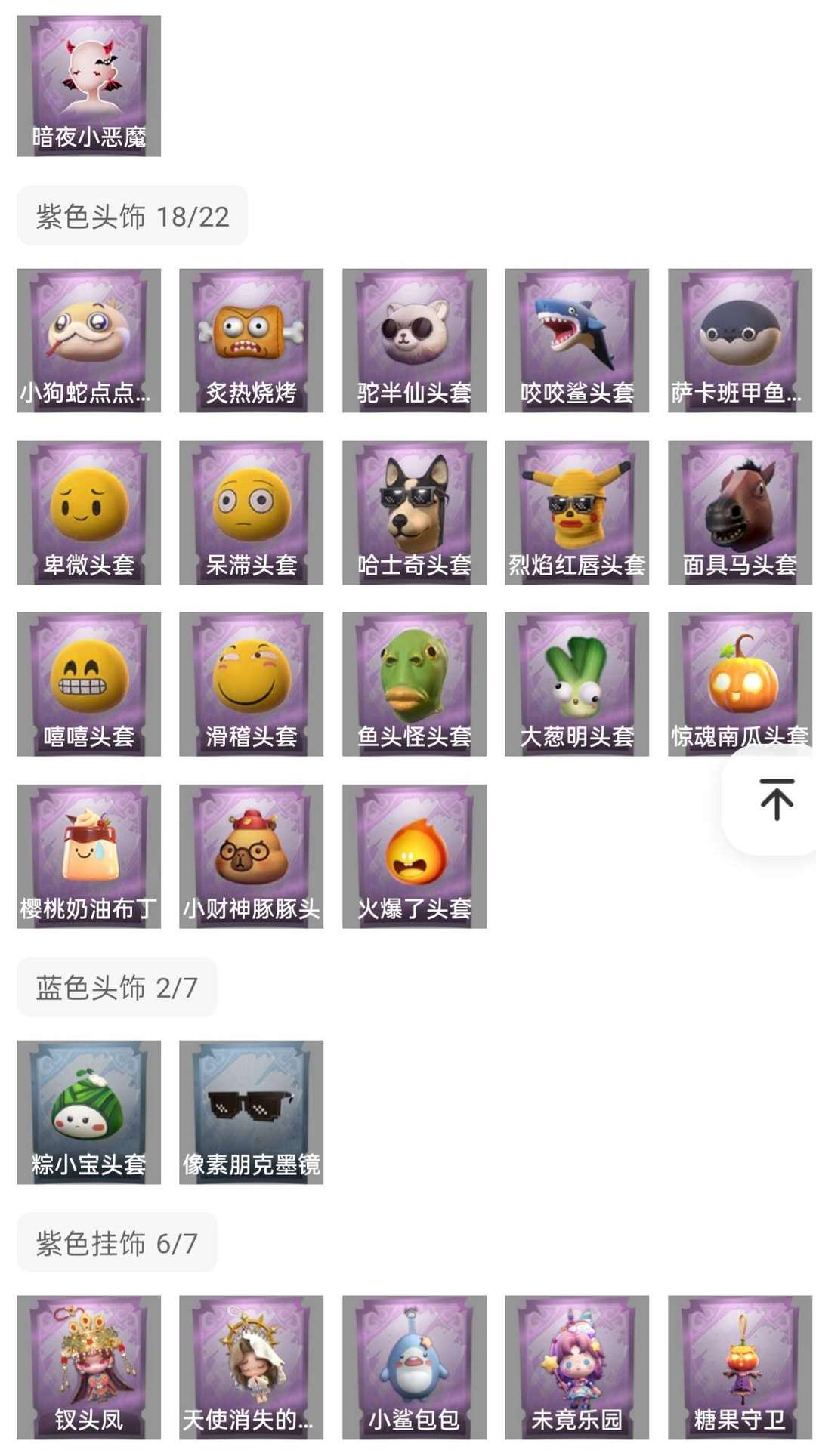The image size is (816, 1456).
Task: Select the 烈焰红唇头套 tile
Action: [x=576, y=513]
